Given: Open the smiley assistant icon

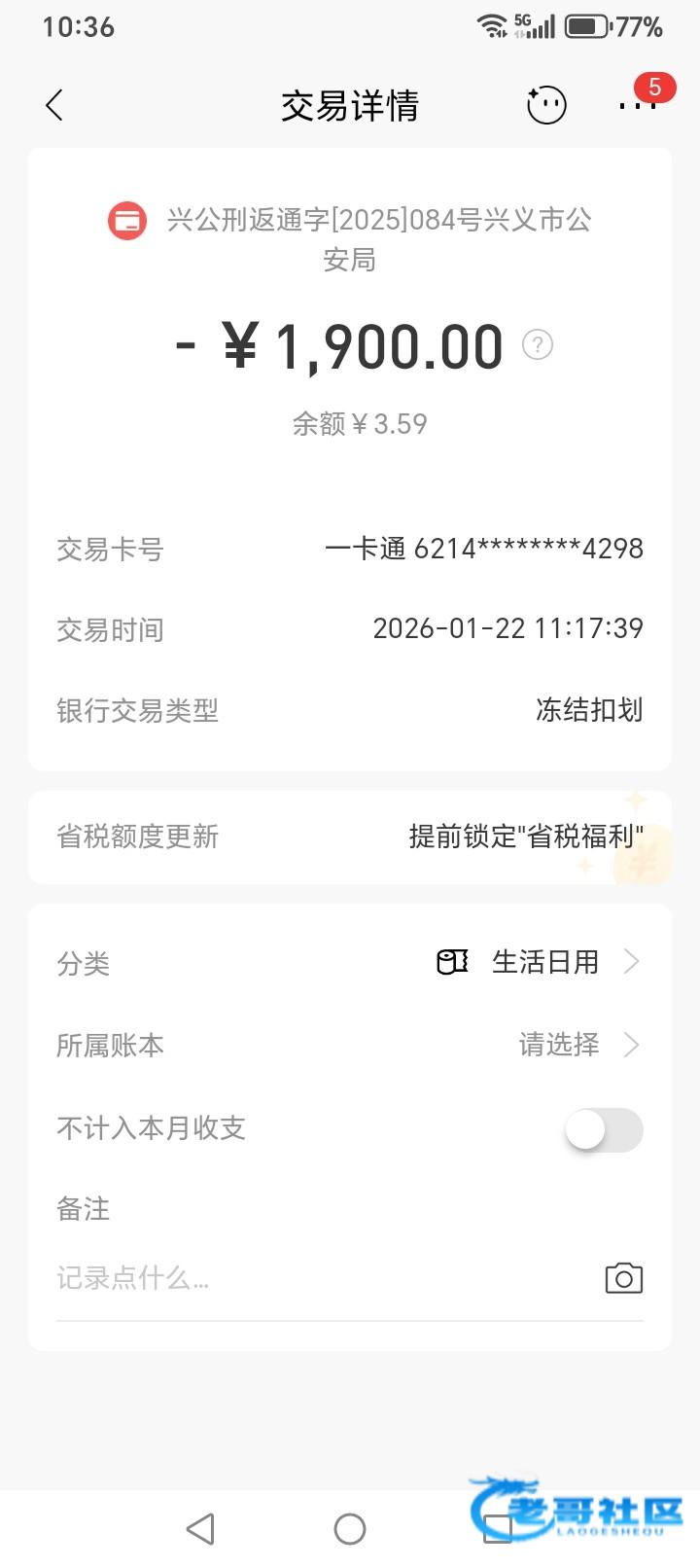Looking at the screenshot, I should coord(546,105).
